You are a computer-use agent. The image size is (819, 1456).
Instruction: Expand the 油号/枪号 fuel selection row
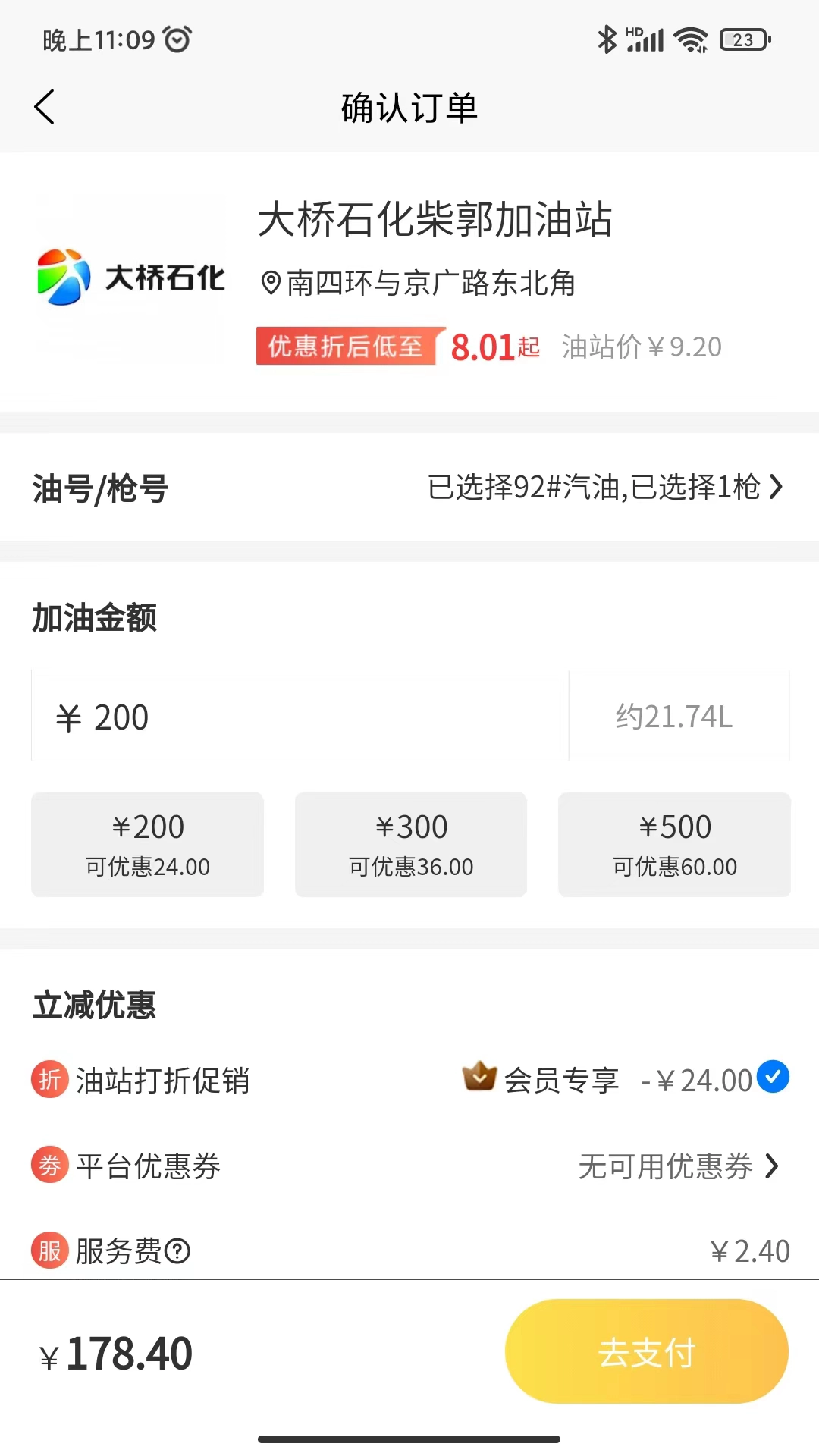409,489
